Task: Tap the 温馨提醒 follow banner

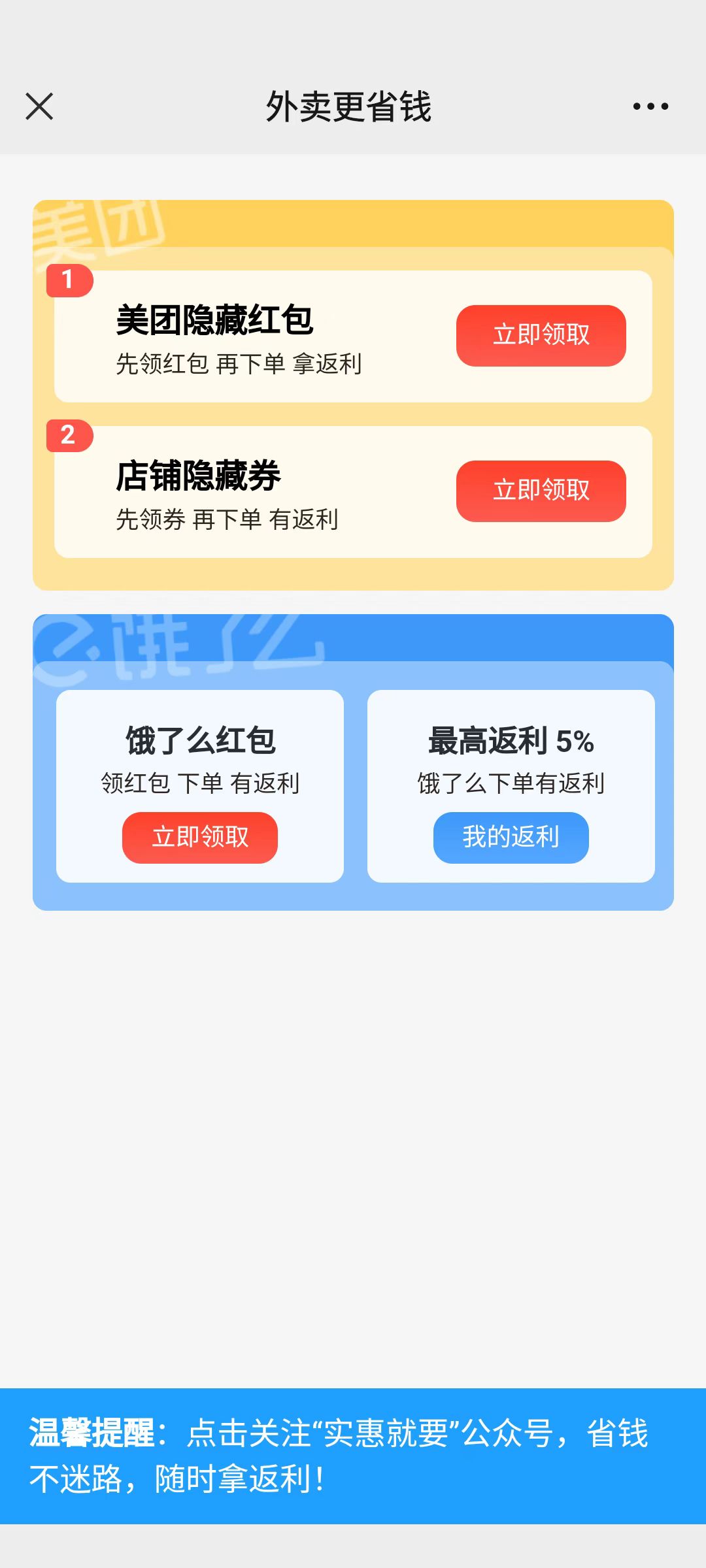Action: (x=353, y=1456)
